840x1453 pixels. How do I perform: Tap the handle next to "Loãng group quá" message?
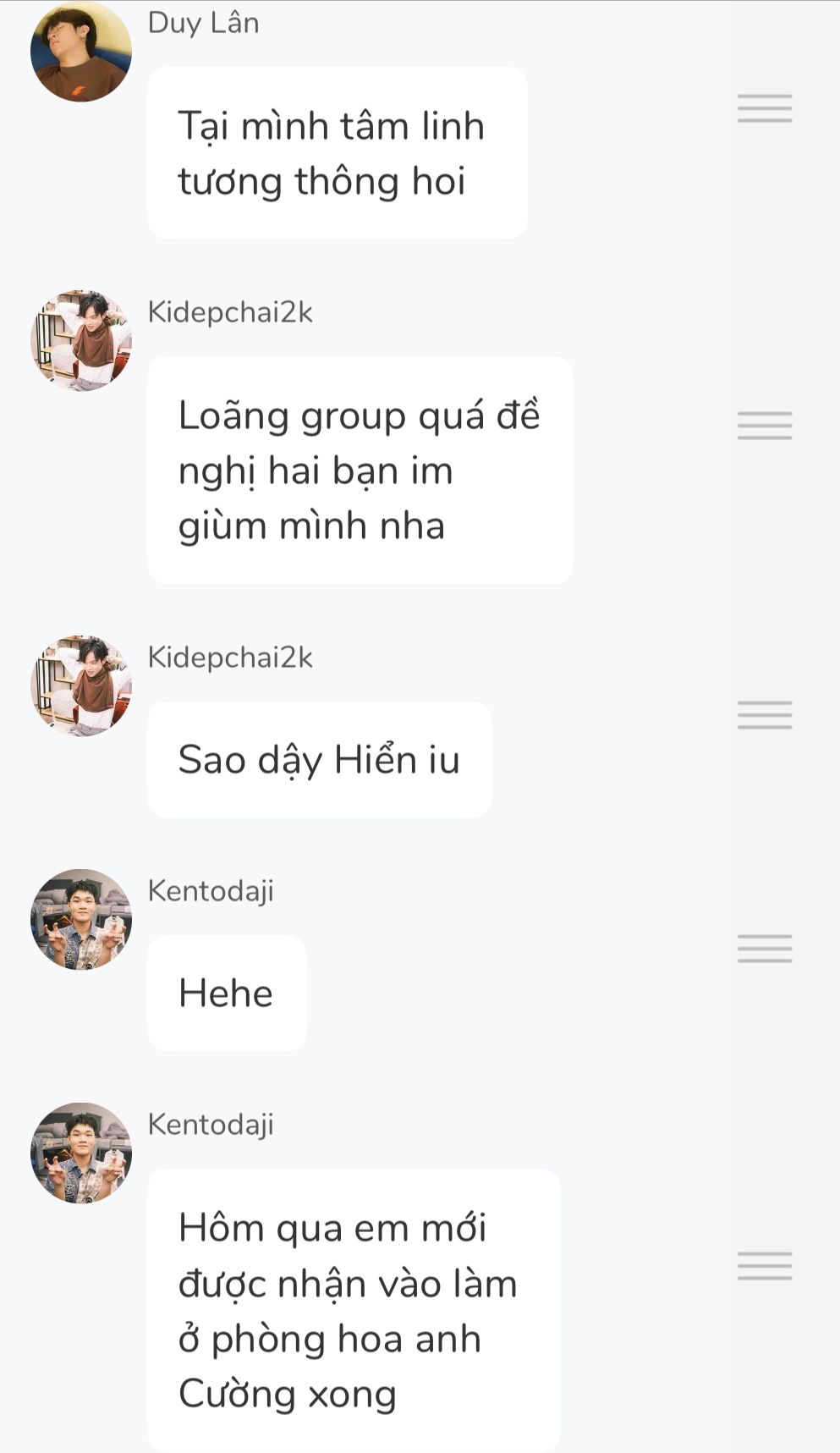click(764, 426)
